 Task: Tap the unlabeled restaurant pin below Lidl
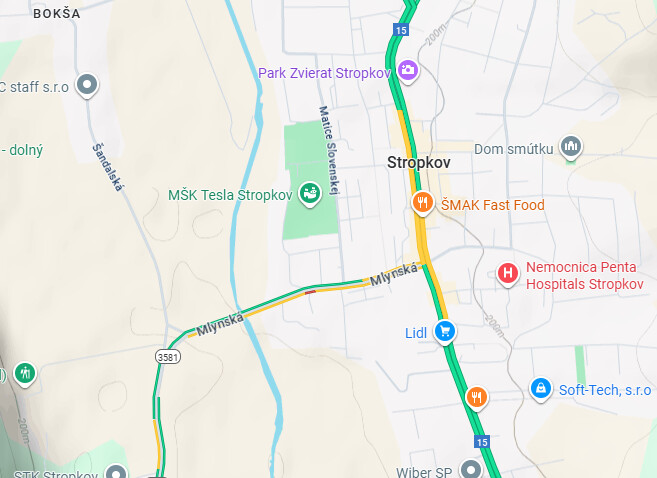477,397
